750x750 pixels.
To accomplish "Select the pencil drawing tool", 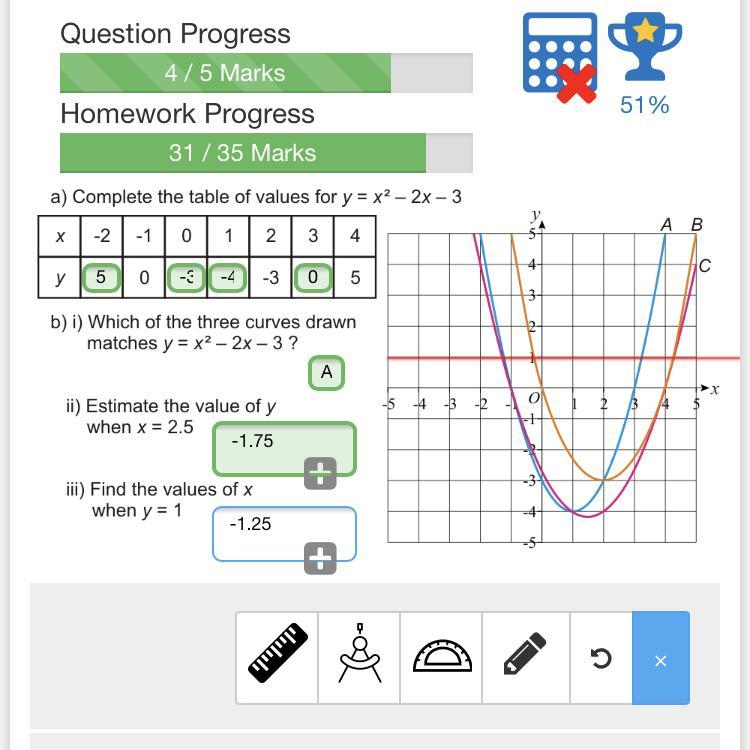I will click(x=526, y=658).
